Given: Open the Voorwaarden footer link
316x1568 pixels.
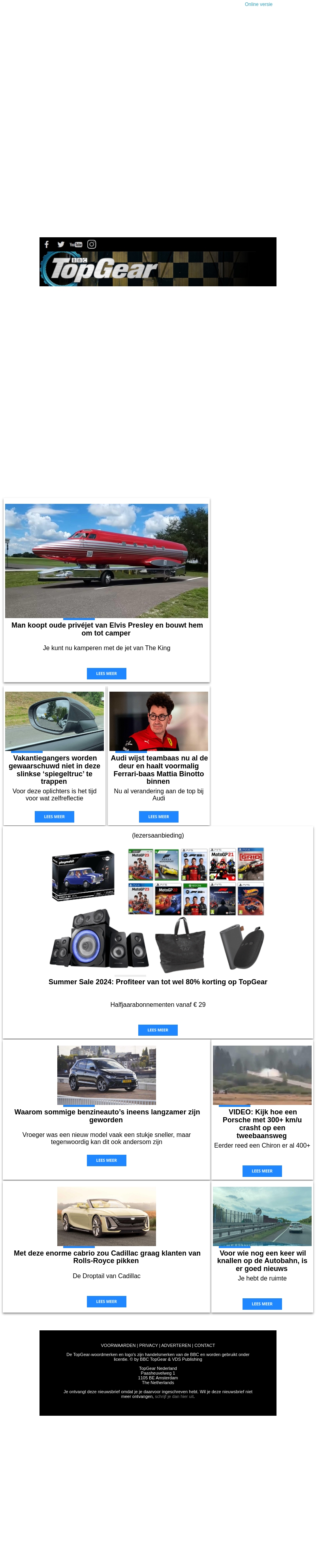Looking at the screenshot, I should 118,1346.
